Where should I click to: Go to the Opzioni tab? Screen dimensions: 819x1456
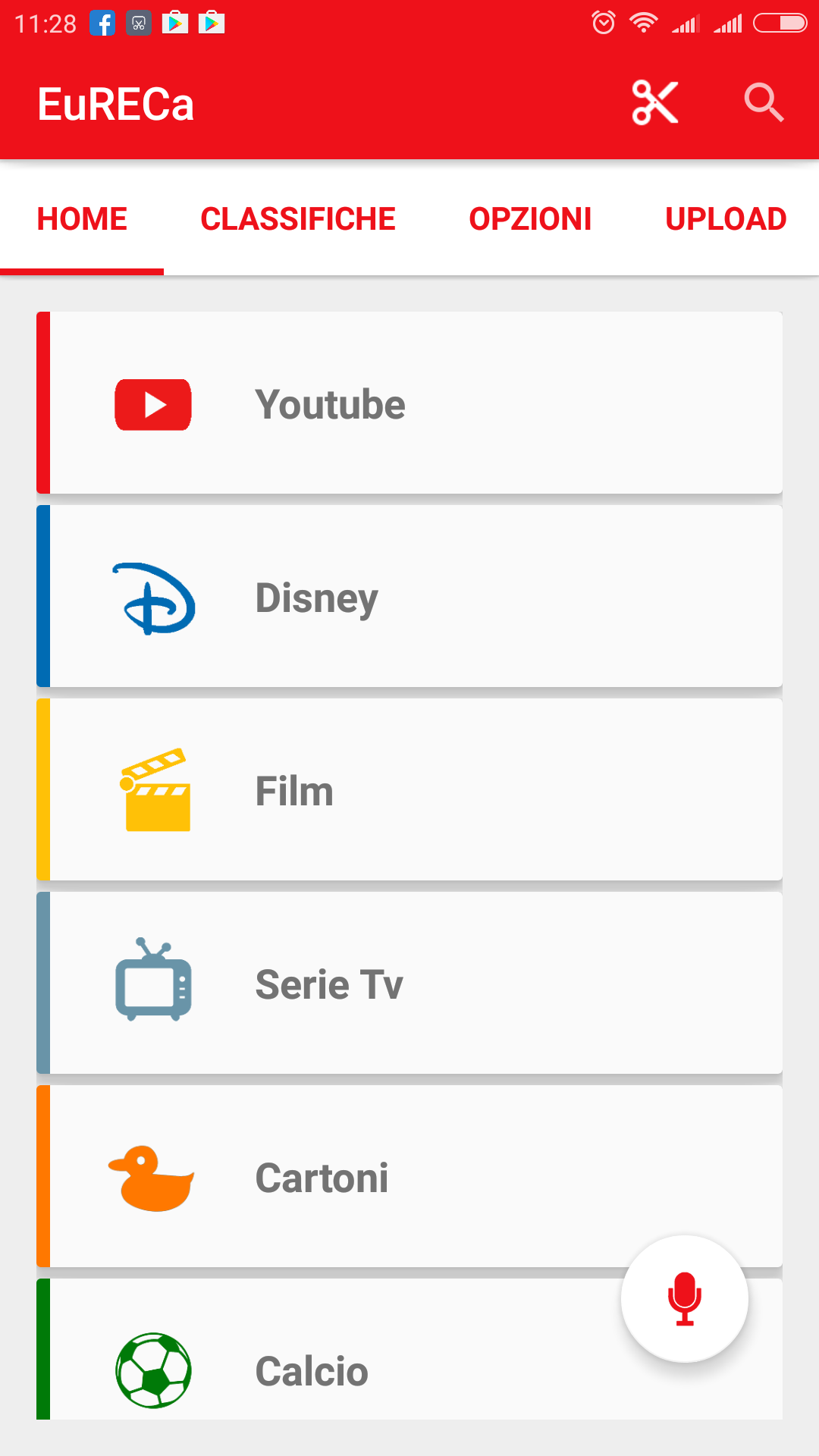click(x=530, y=219)
